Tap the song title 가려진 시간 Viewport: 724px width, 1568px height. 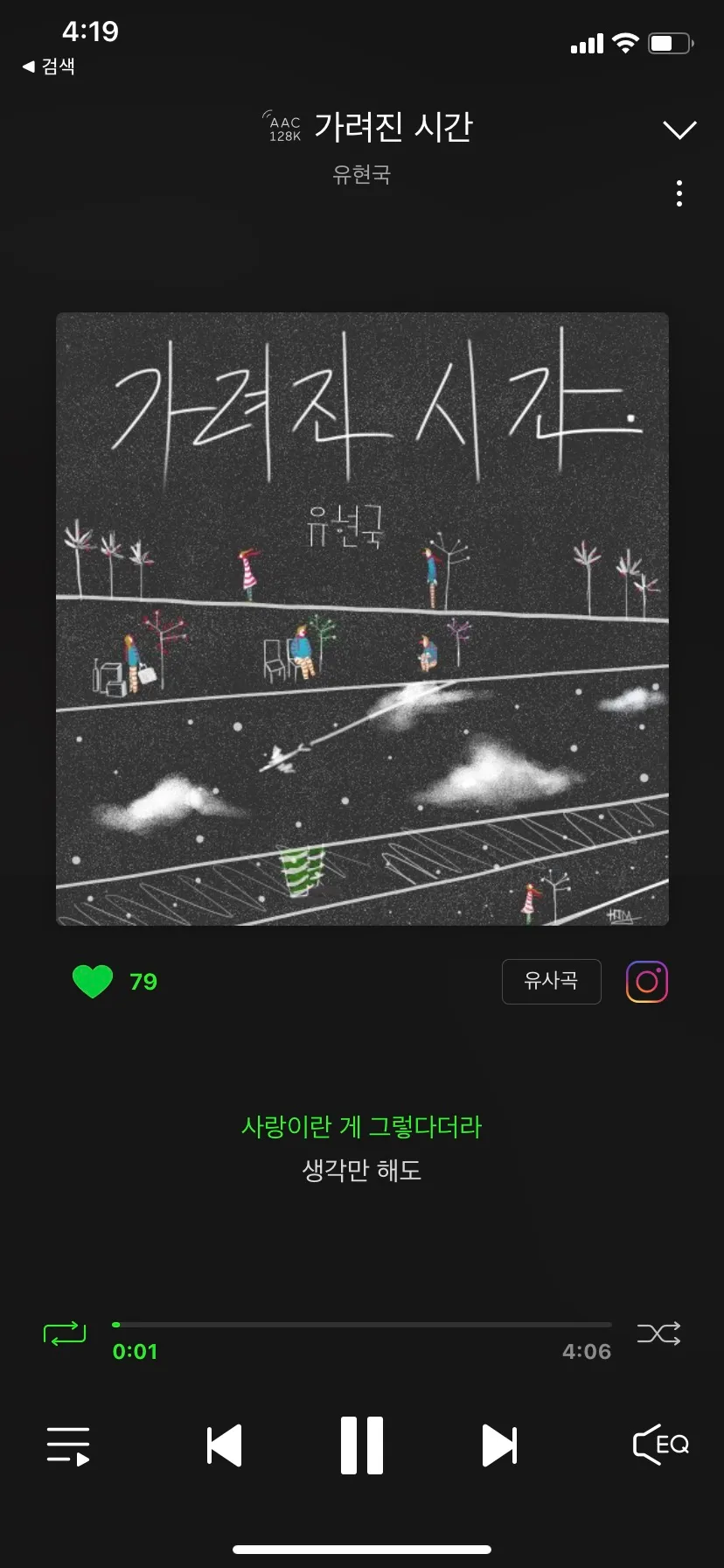point(394,128)
